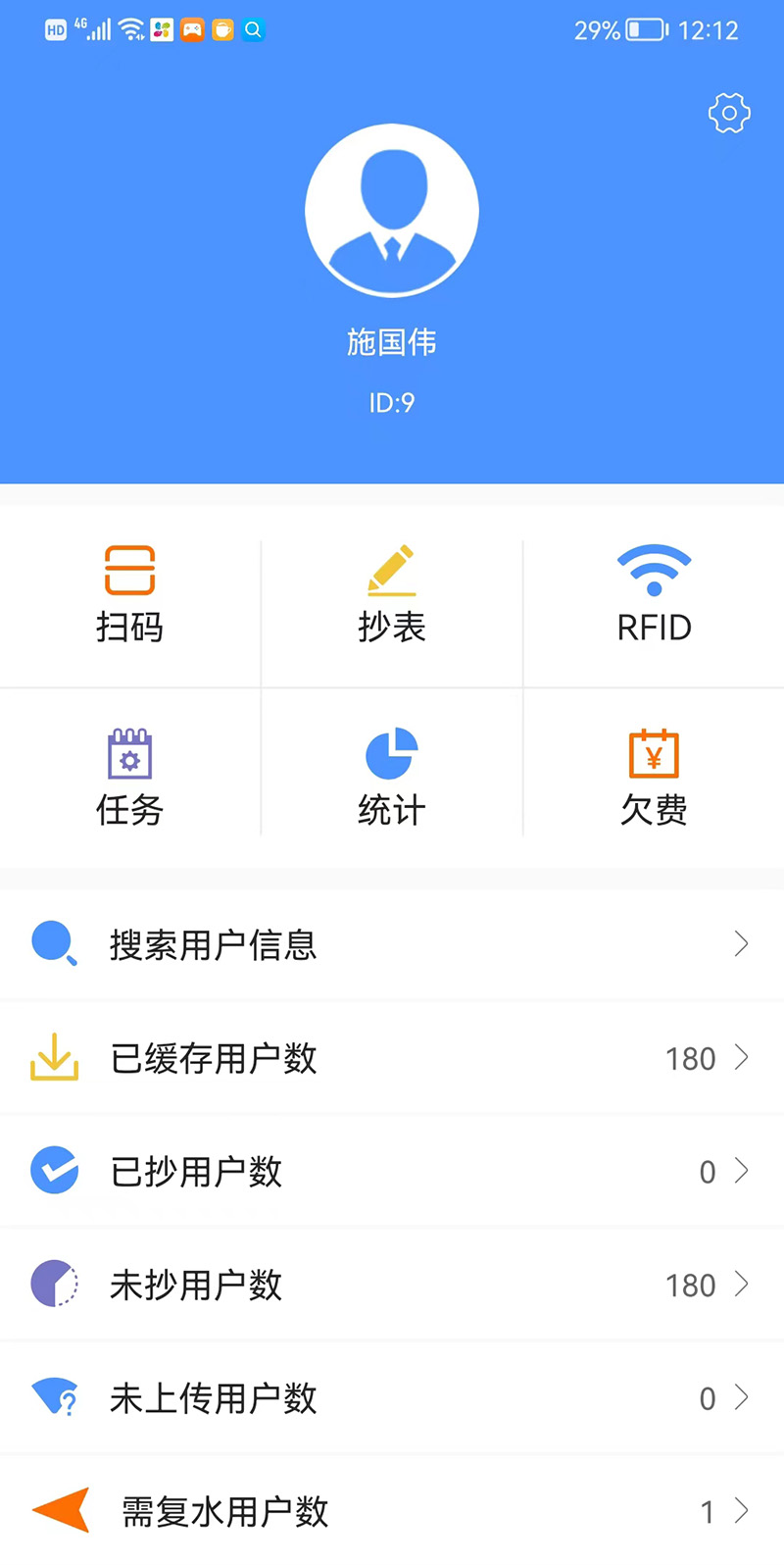The width and height of the screenshot is (784, 1565).
Task: Open 搜索用户信息 row
Action: (392, 945)
